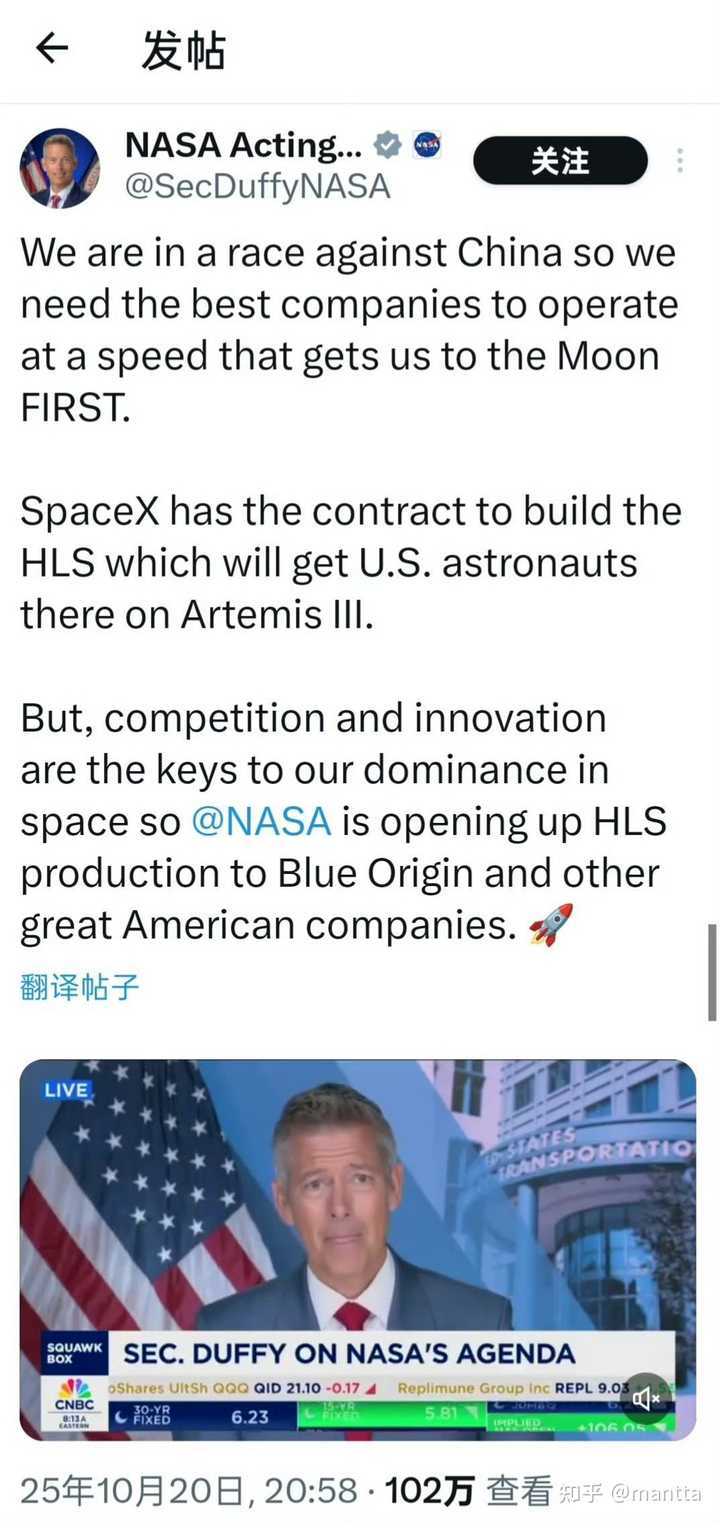Click Sean Duffy's profile avatar

59,167
